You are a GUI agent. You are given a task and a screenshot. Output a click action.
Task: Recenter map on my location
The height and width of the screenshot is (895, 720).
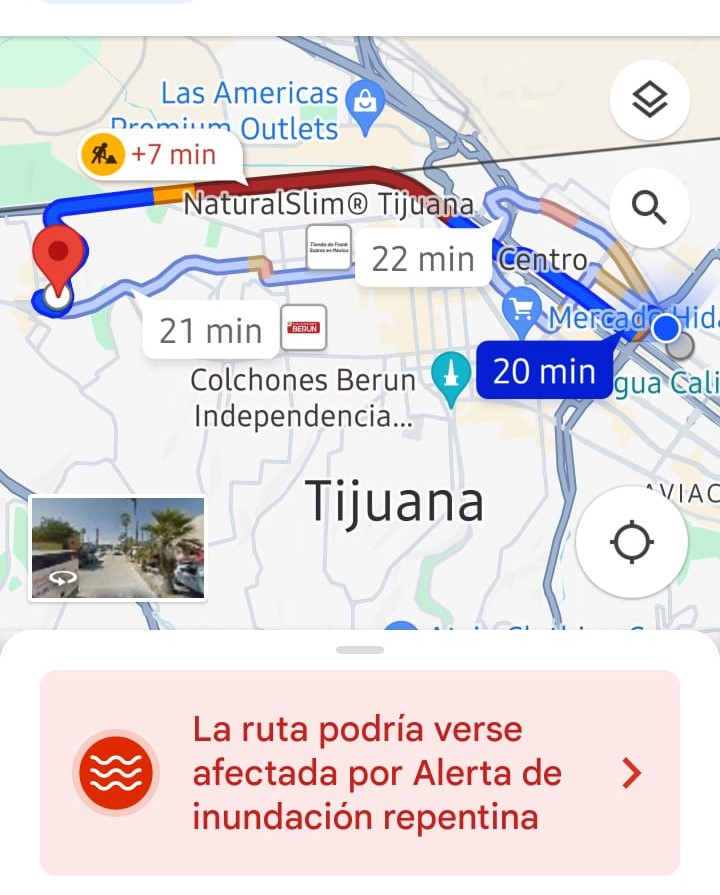point(631,542)
